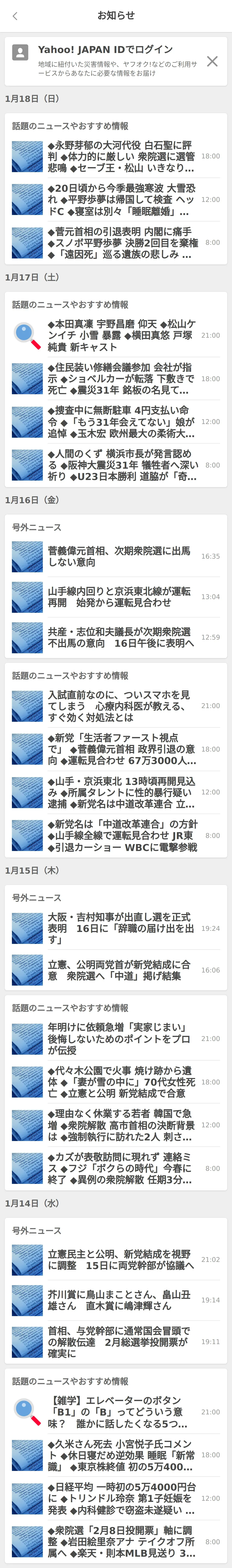The width and height of the screenshot is (232, 1568).
Task: Open the 菅元首相の引退表明 news item
Action: tap(122, 243)
